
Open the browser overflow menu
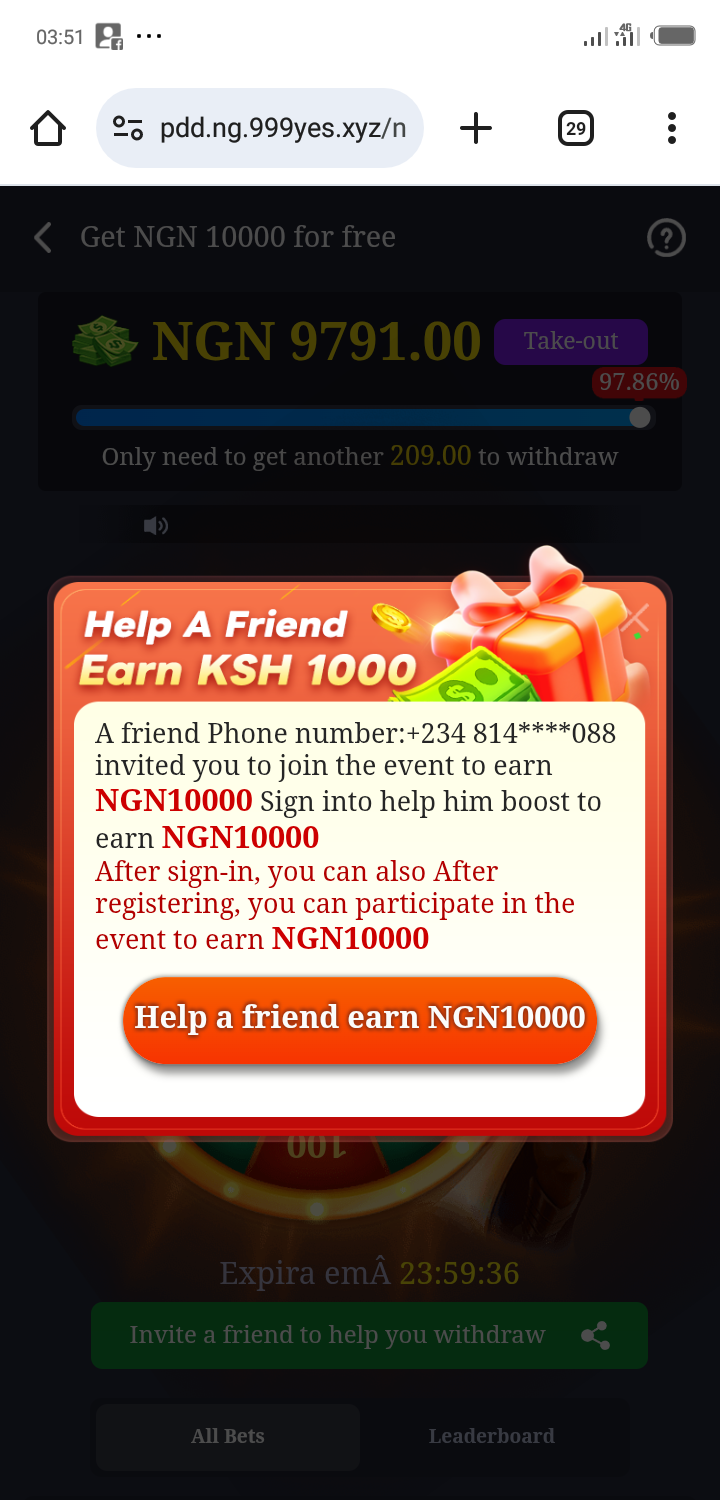pos(671,128)
